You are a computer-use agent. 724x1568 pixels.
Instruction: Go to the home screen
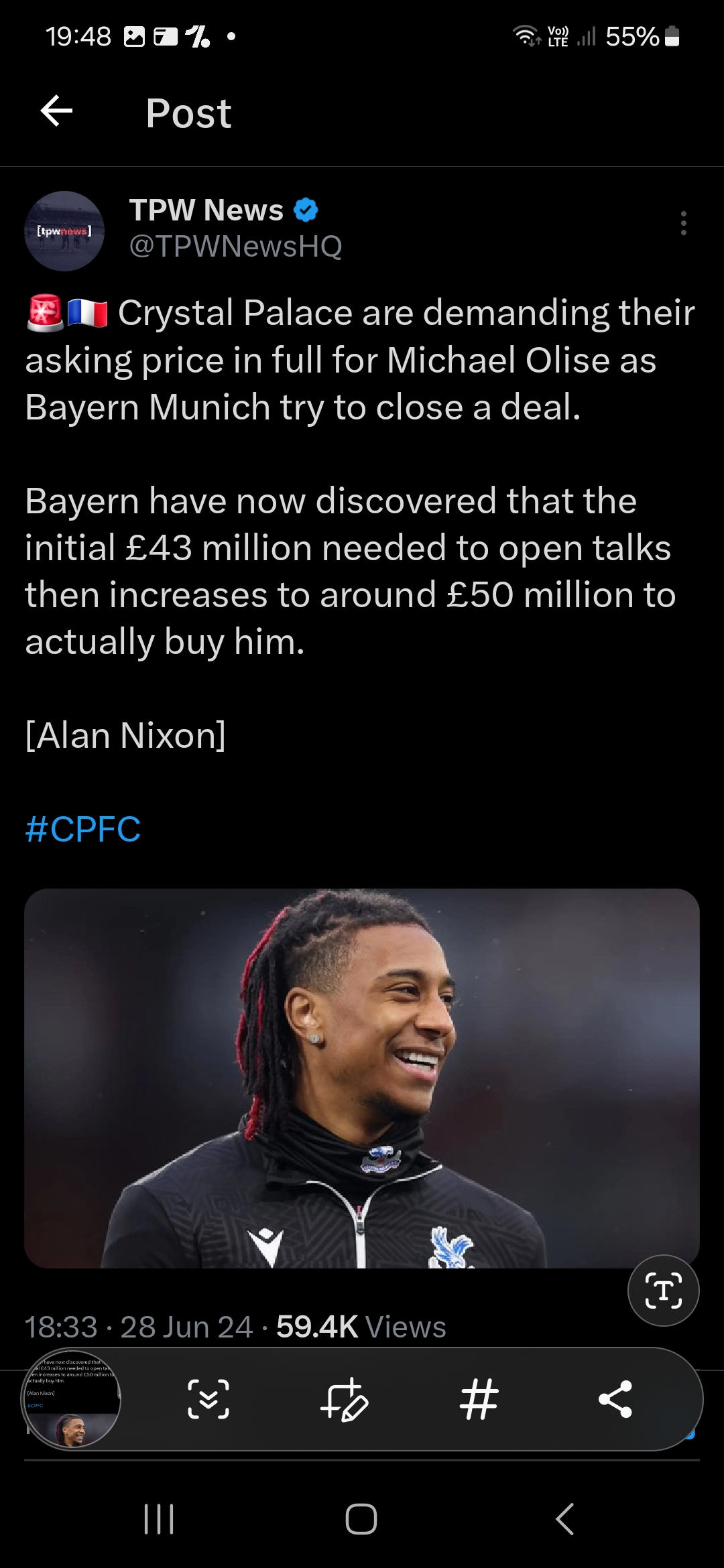361,1518
